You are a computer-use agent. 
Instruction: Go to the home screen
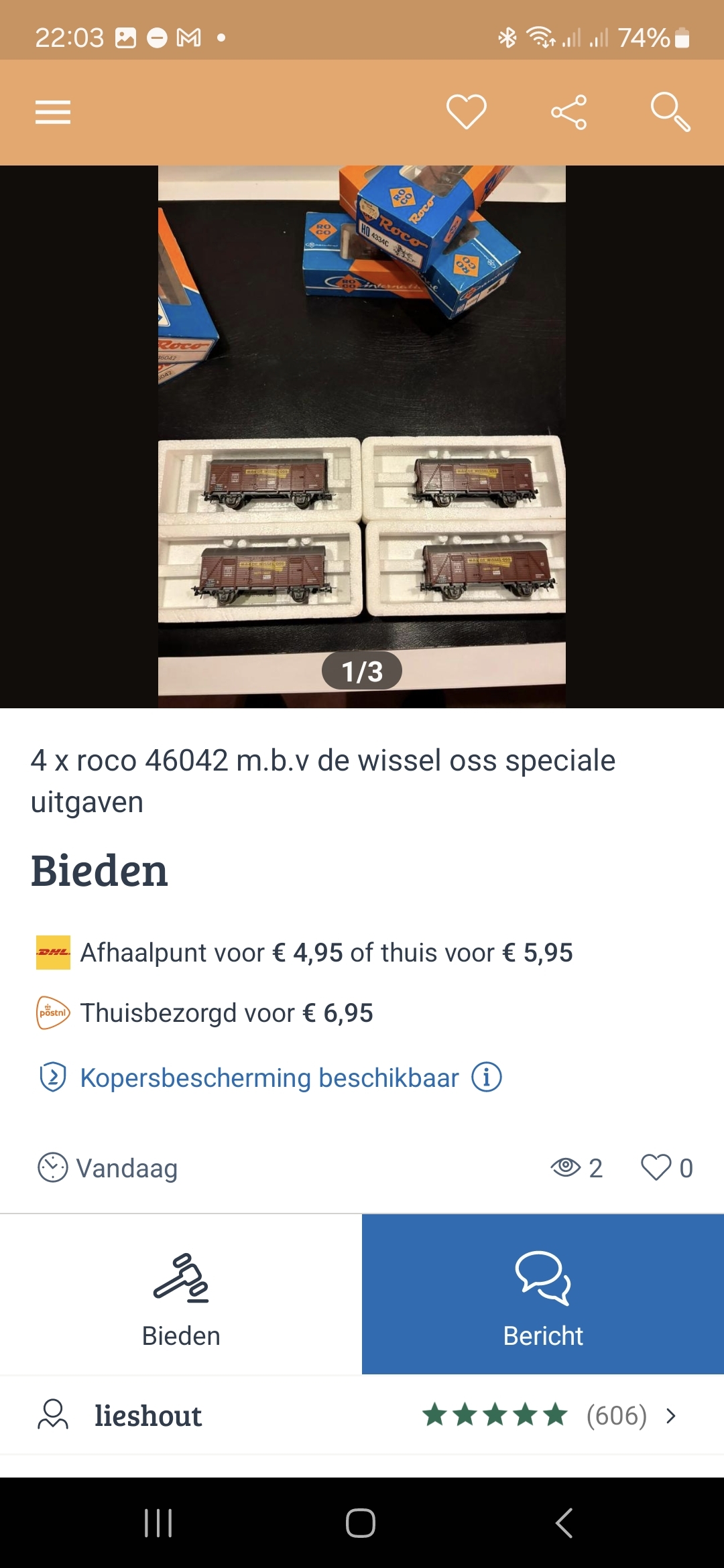361,1523
